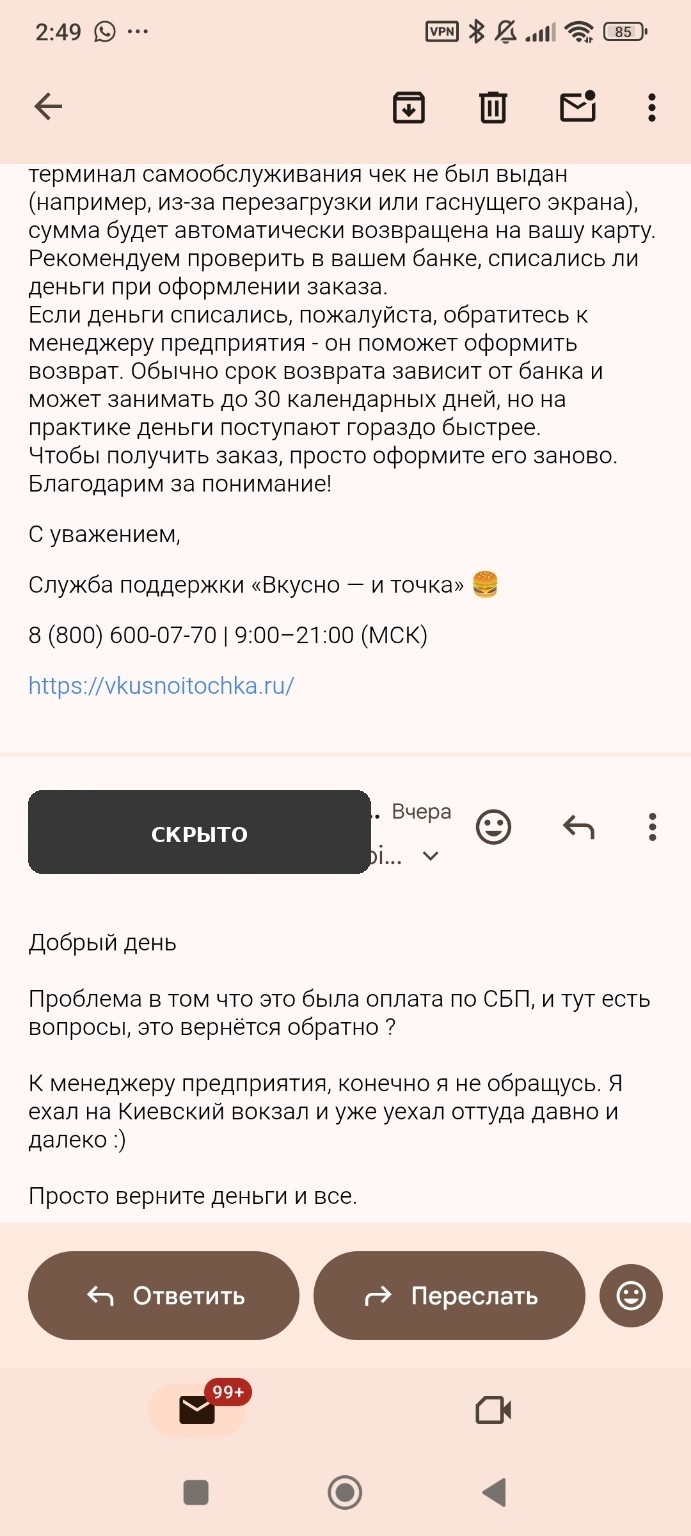This screenshot has width=691, height=1536.
Task: Delete this email thread
Action: click(x=493, y=107)
